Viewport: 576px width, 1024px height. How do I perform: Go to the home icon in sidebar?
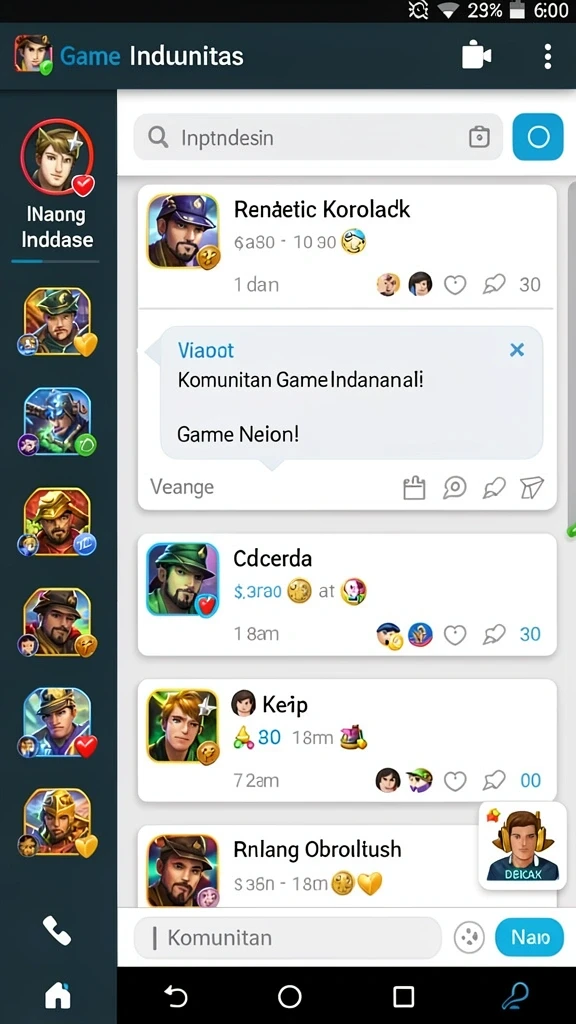coord(57,996)
